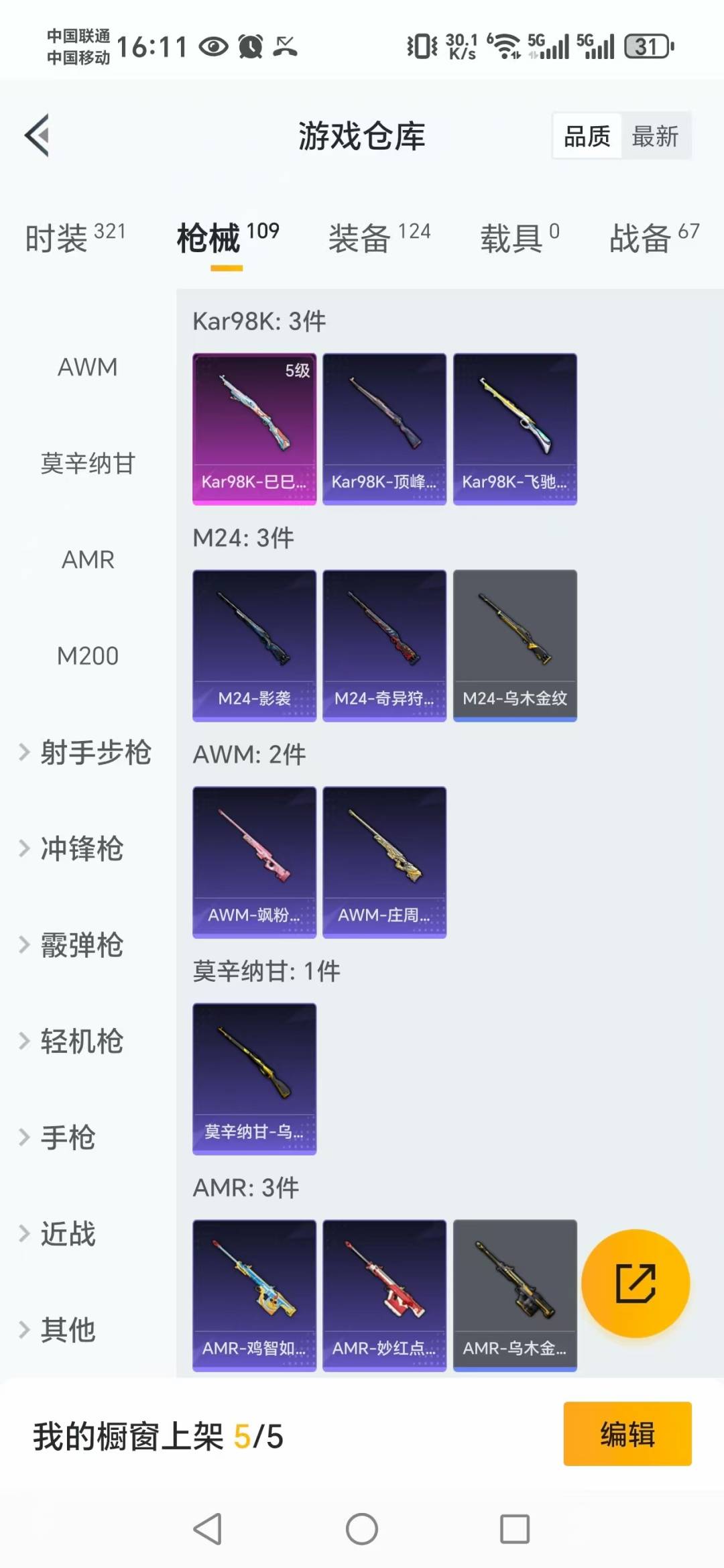Image resolution: width=724 pixels, height=1568 pixels.
Task: Select M200 in the side list
Action: point(88,656)
